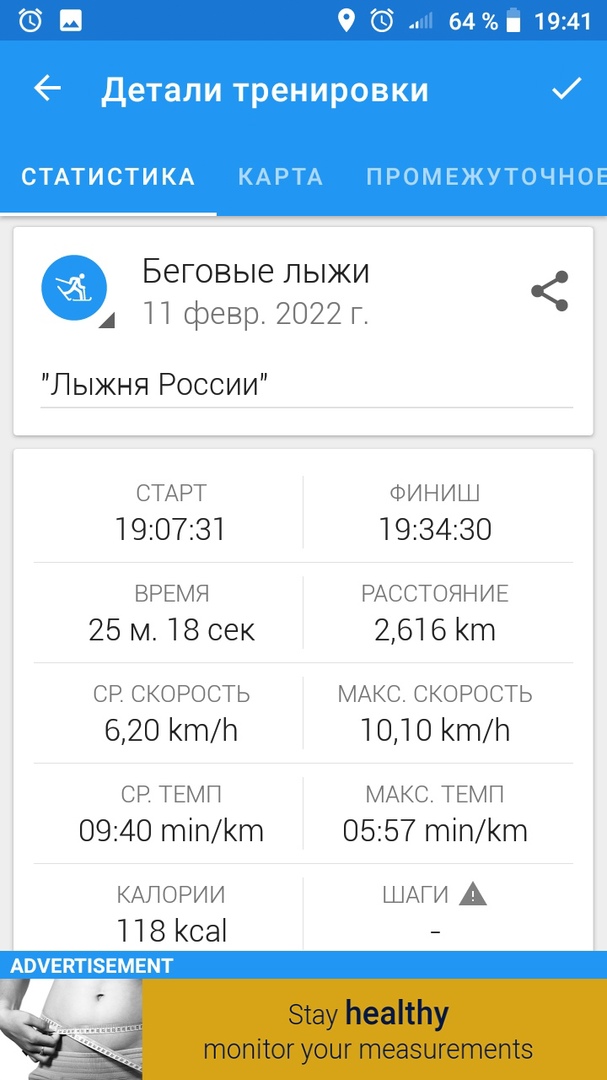Image resolution: width=607 pixels, height=1080 pixels.
Task: Share this ski workout
Action: (x=549, y=291)
